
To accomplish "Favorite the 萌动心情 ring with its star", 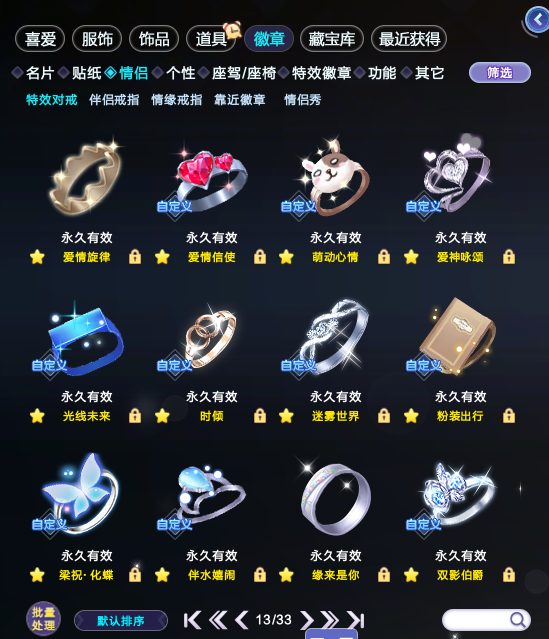I will coord(287,257).
